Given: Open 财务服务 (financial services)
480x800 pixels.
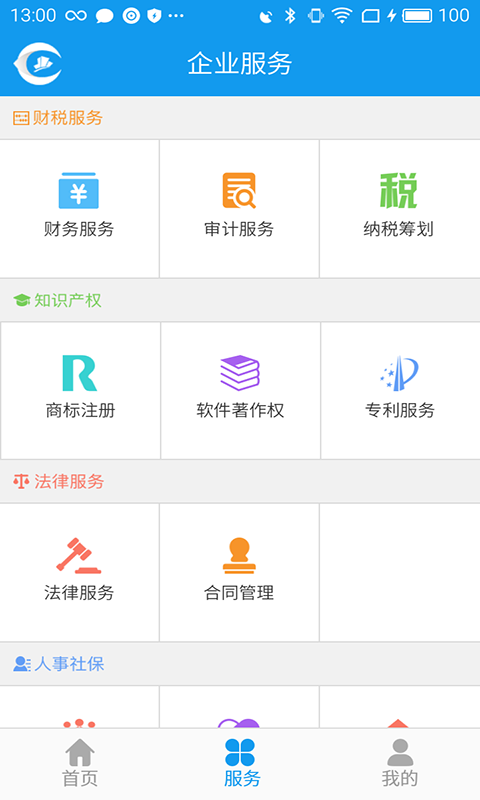Looking at the screenshot, I should [x=79, y=209].
